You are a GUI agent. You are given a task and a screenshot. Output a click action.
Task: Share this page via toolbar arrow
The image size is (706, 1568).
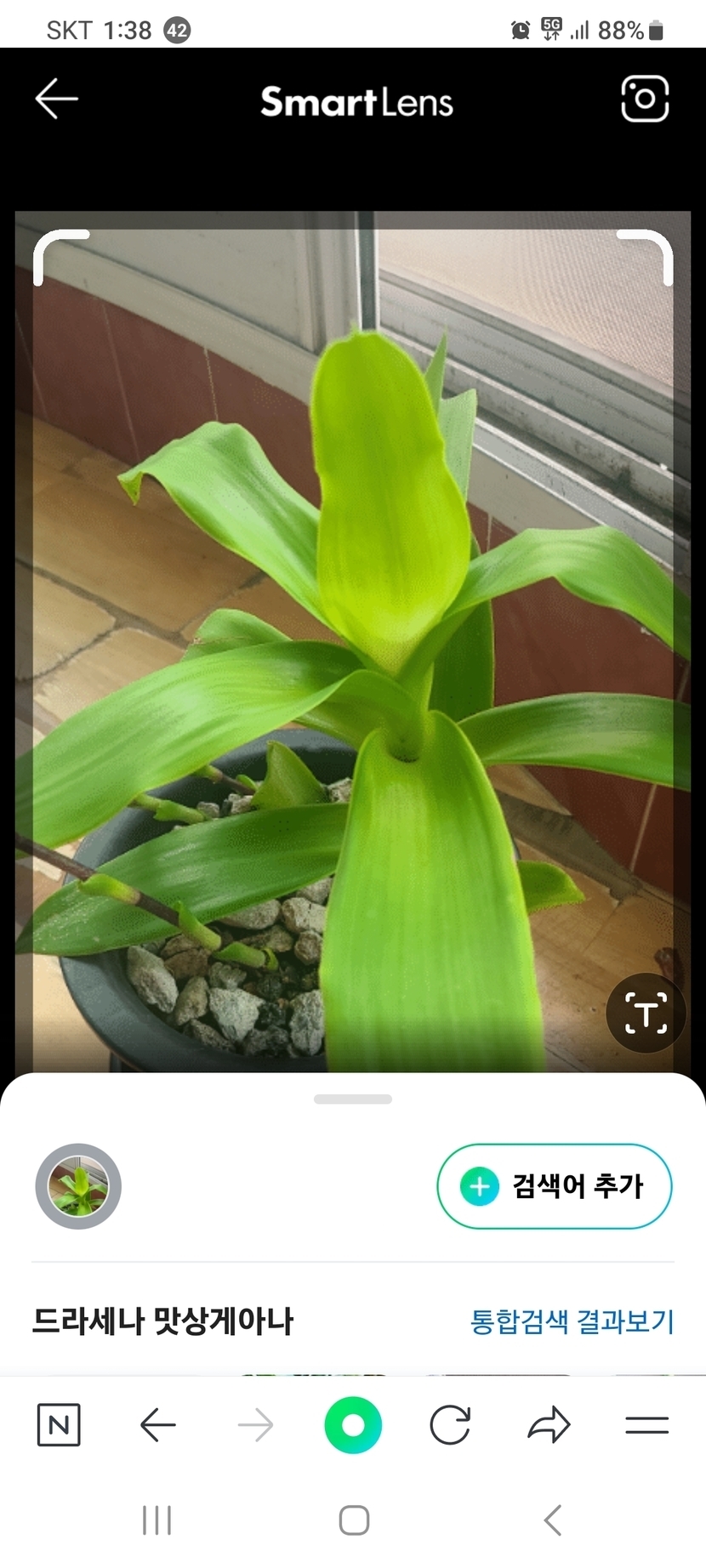pos(549,1425)
